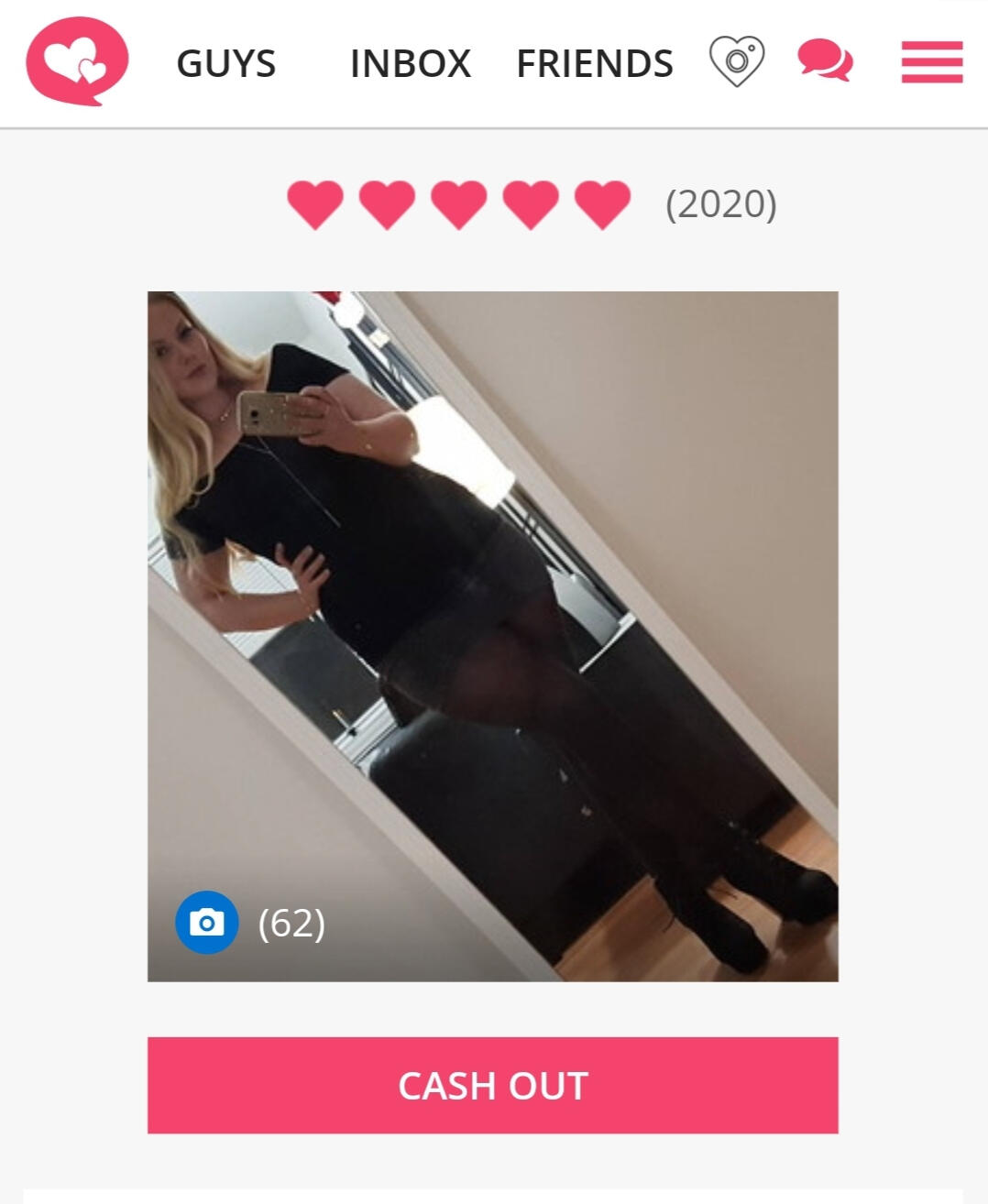Open the Inbox tab
Viewport: 988px width, 1204px height.
pyautogui.click(x=410, y=63)
